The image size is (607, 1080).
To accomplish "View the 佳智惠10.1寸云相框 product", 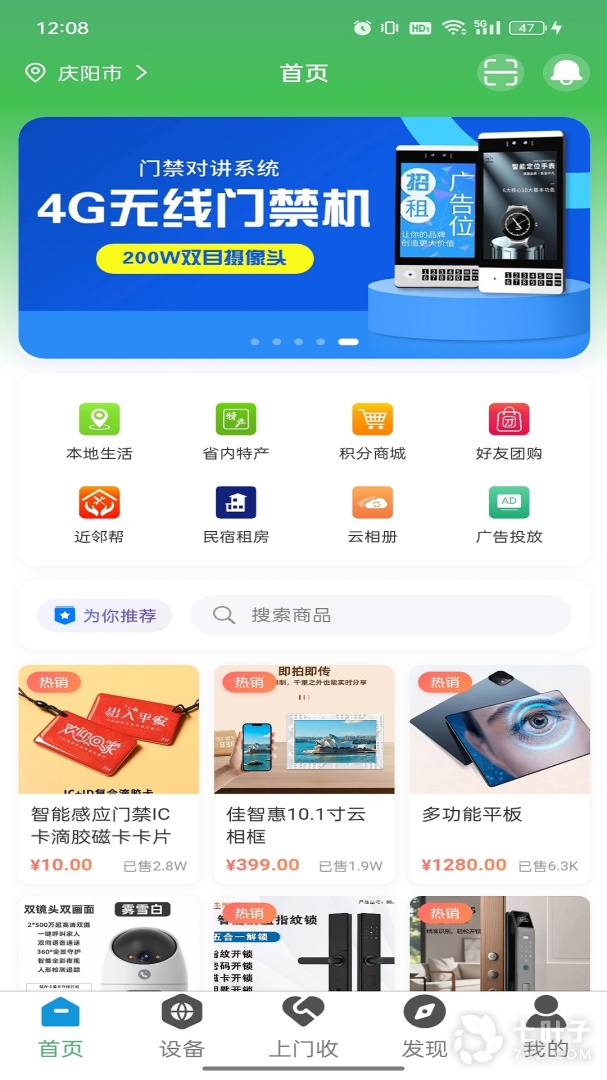I will [x=304, y=773].
